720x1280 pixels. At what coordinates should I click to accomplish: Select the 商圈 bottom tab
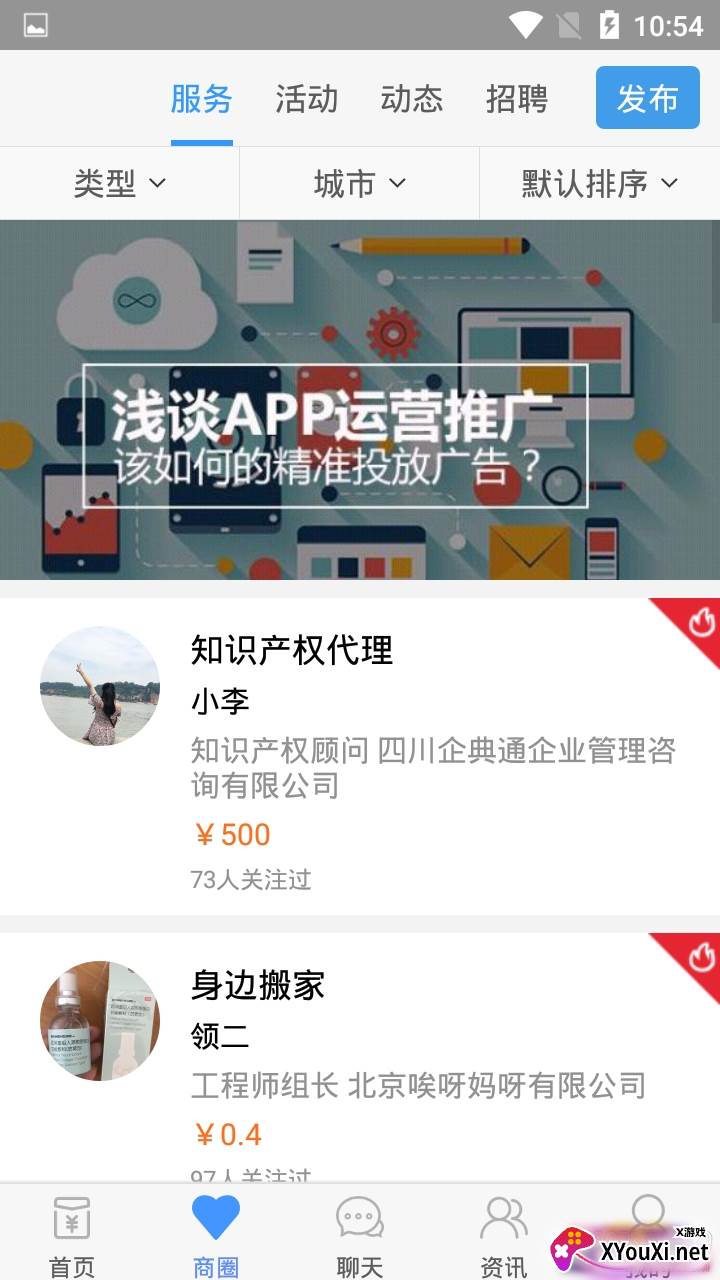click(x=216, y=1235)
